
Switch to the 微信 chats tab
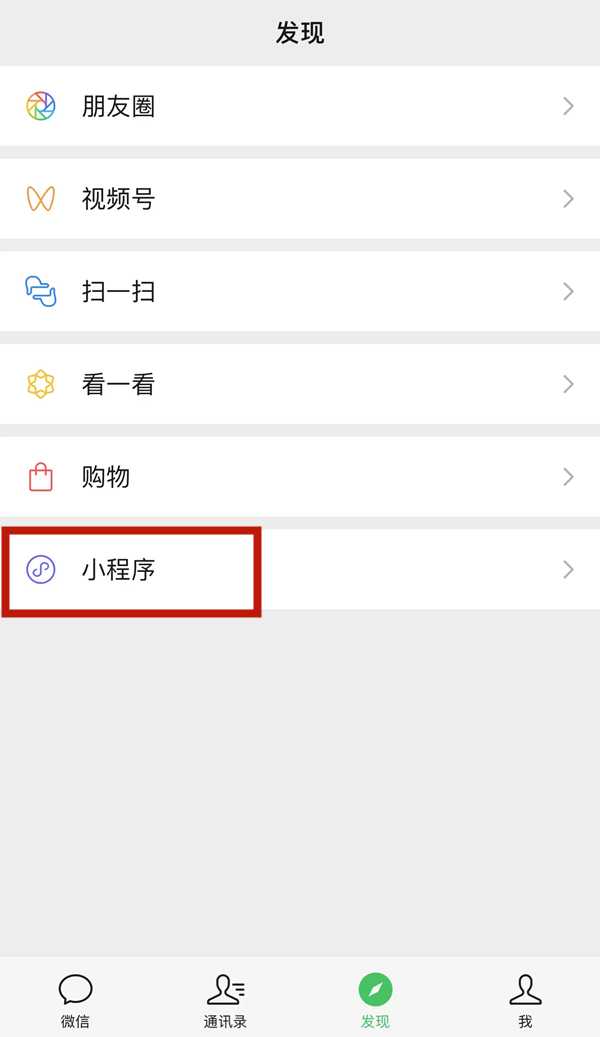(x=75, y=999)
